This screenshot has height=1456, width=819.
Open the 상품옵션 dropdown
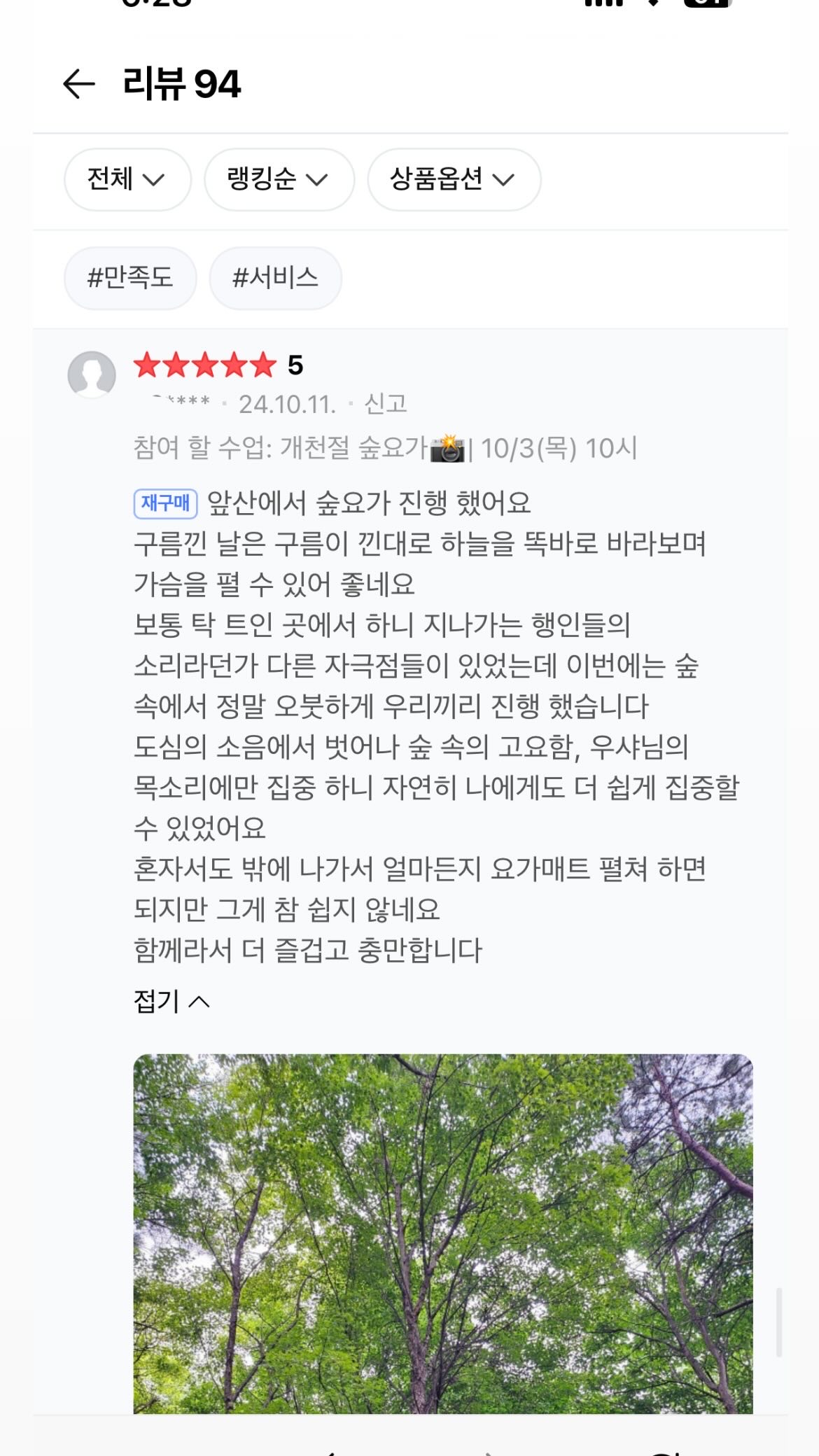click(454, 180)
